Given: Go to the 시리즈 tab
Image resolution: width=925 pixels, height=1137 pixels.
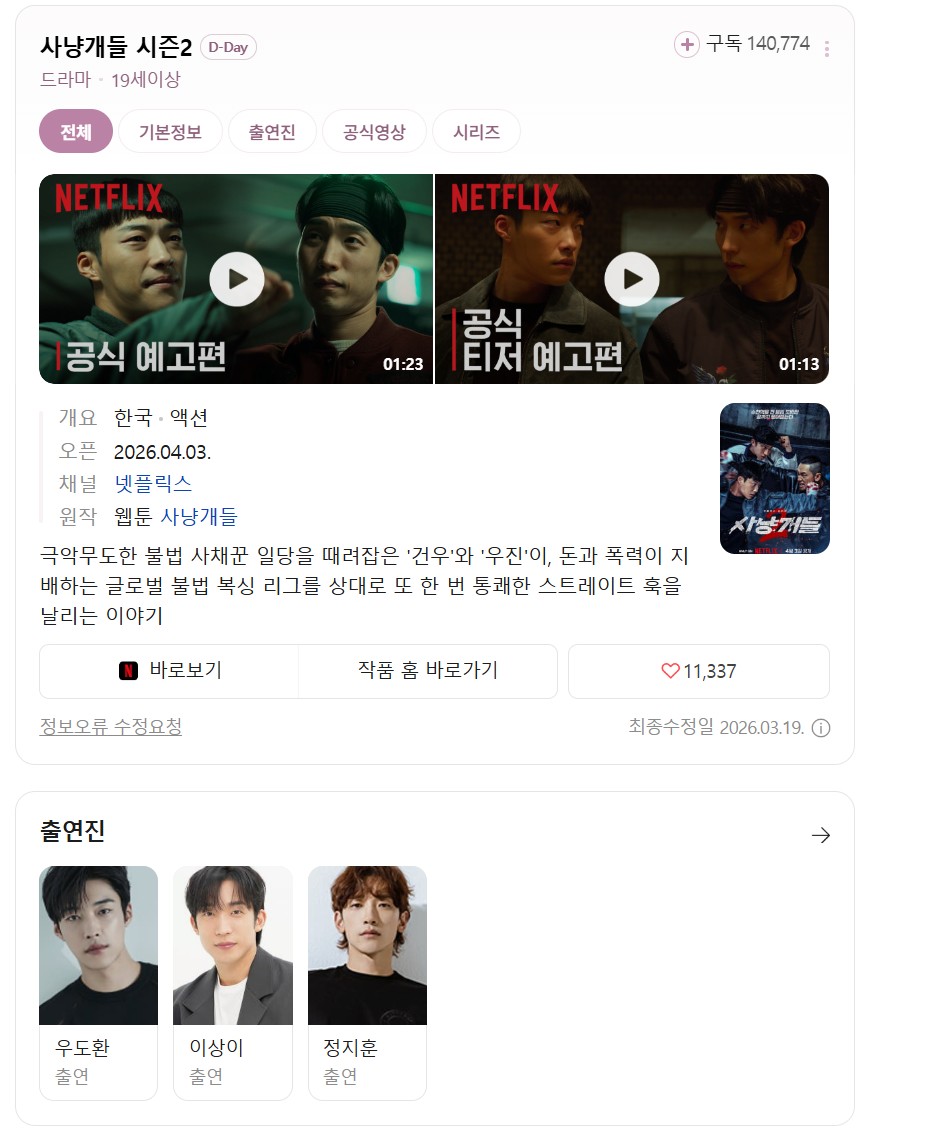Looking at the screenshot, I should tap(476, 132).
